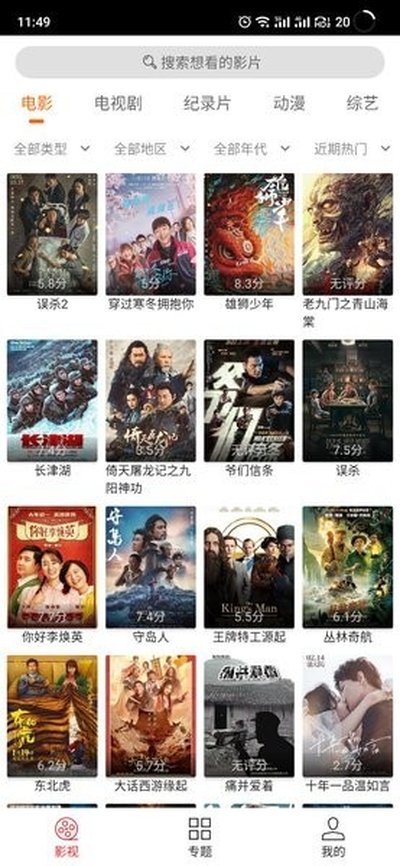Switch to the 电视剧 tab

point(118,103)
